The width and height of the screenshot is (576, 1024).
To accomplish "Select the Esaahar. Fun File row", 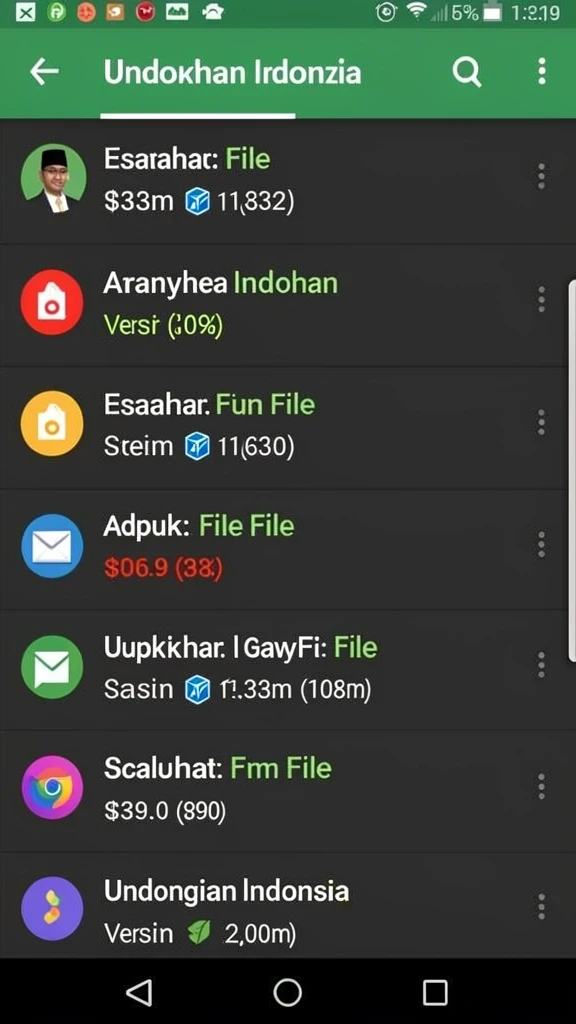I will [x=288, y=428].
